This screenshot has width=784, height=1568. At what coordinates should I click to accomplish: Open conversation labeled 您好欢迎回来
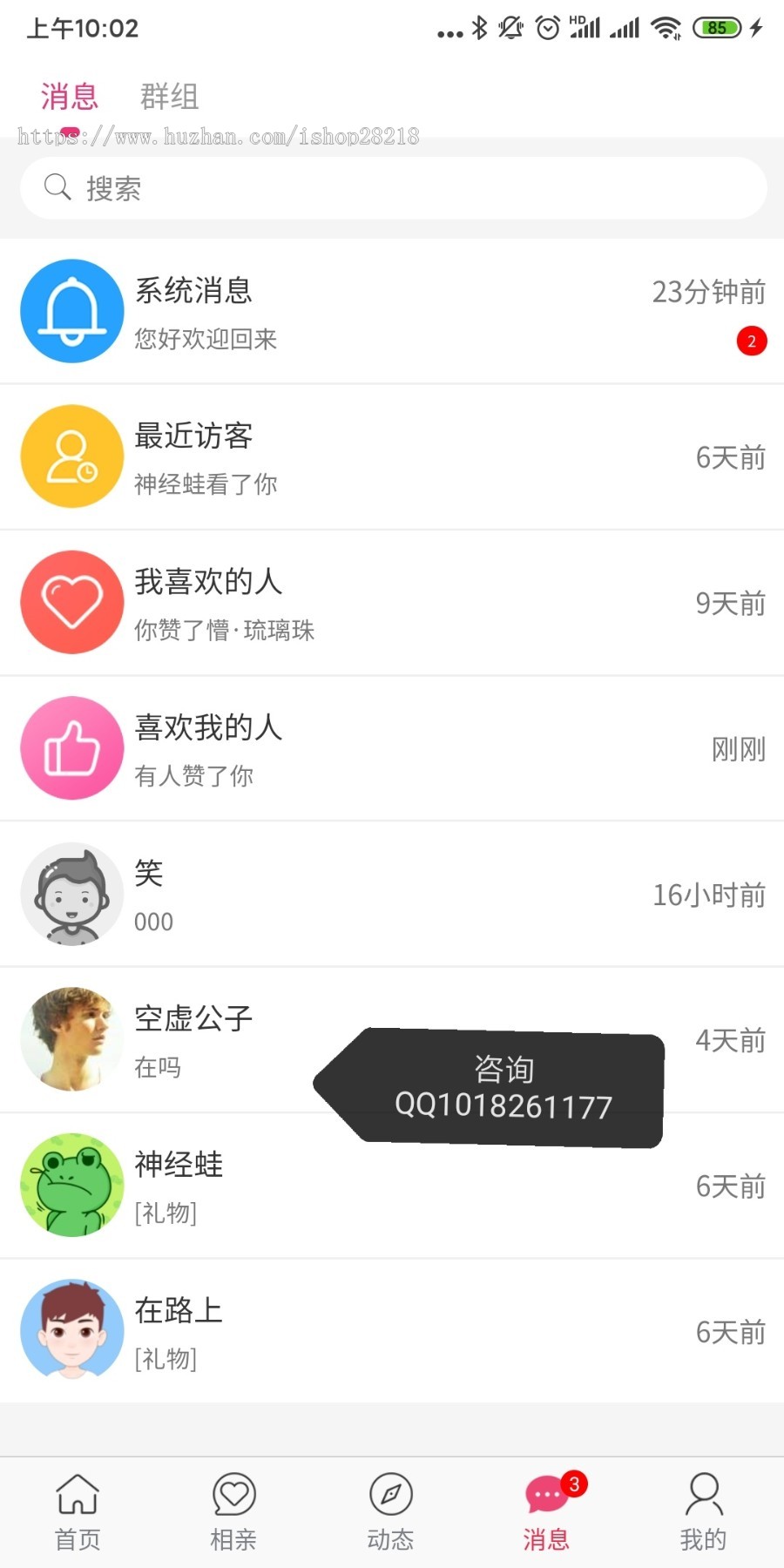click(x=205, y=340)
